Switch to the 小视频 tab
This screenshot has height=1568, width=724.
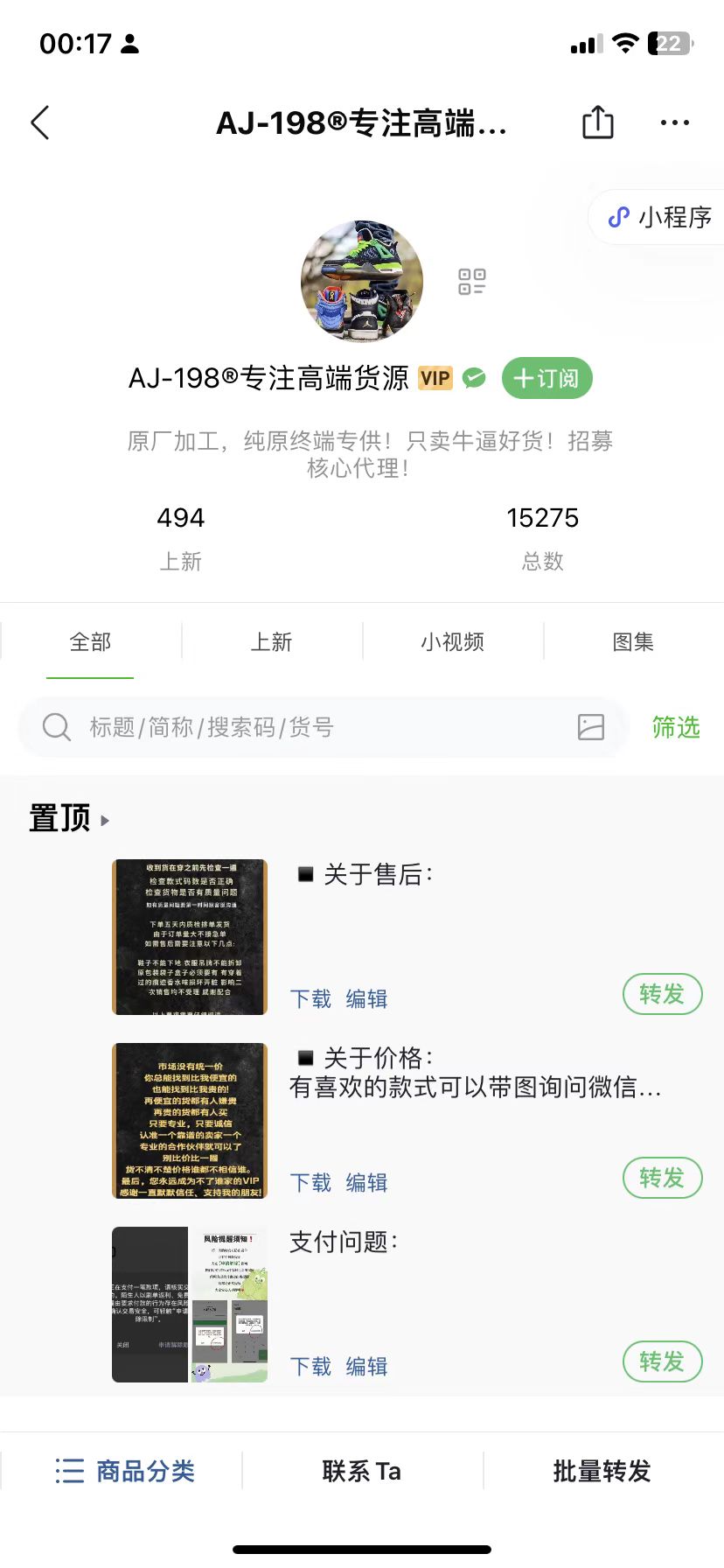coord(452,641)
